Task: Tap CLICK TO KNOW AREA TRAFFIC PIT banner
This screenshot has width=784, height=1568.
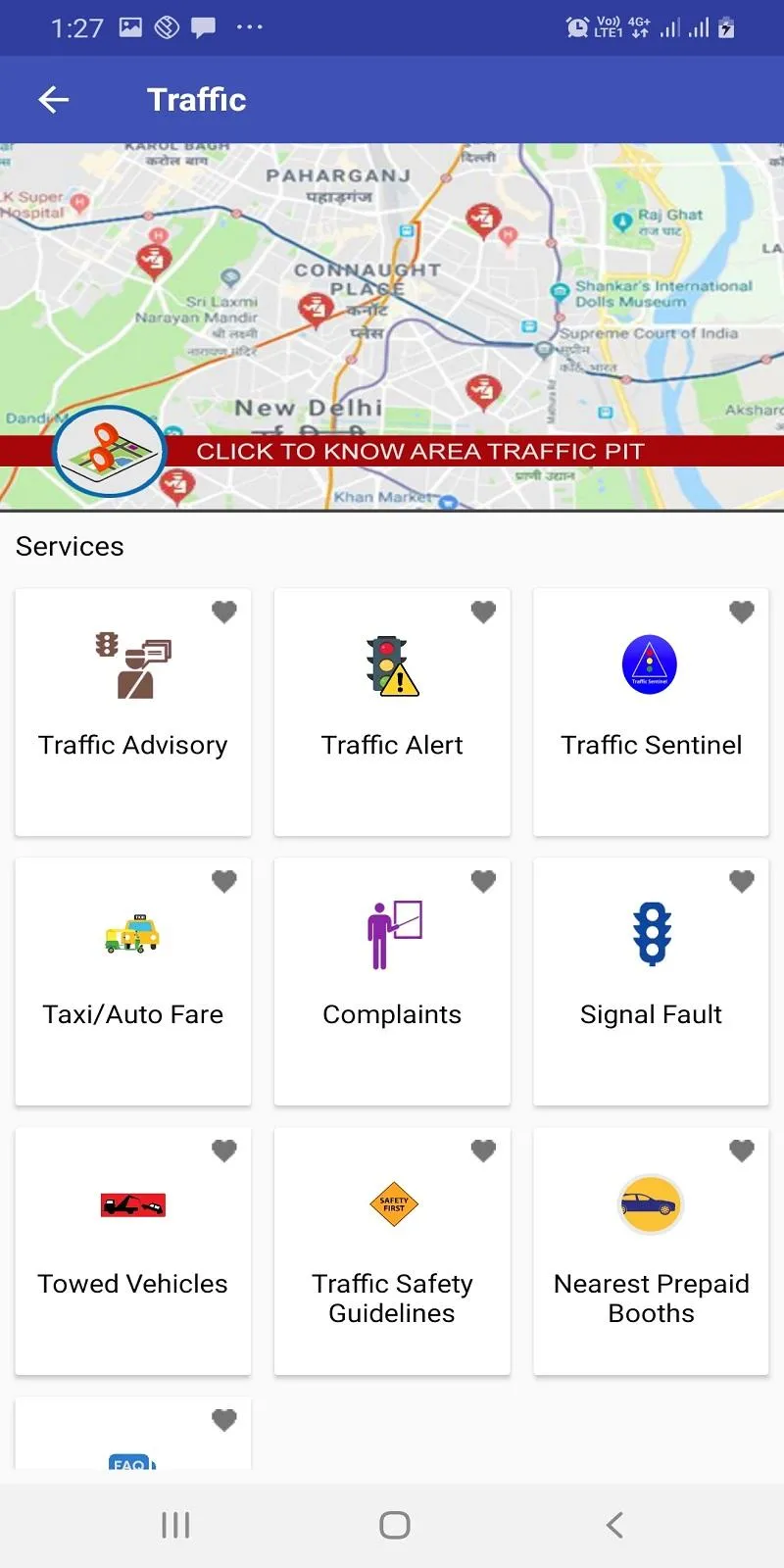Action: pyautogui.click(x=421, y=451)
